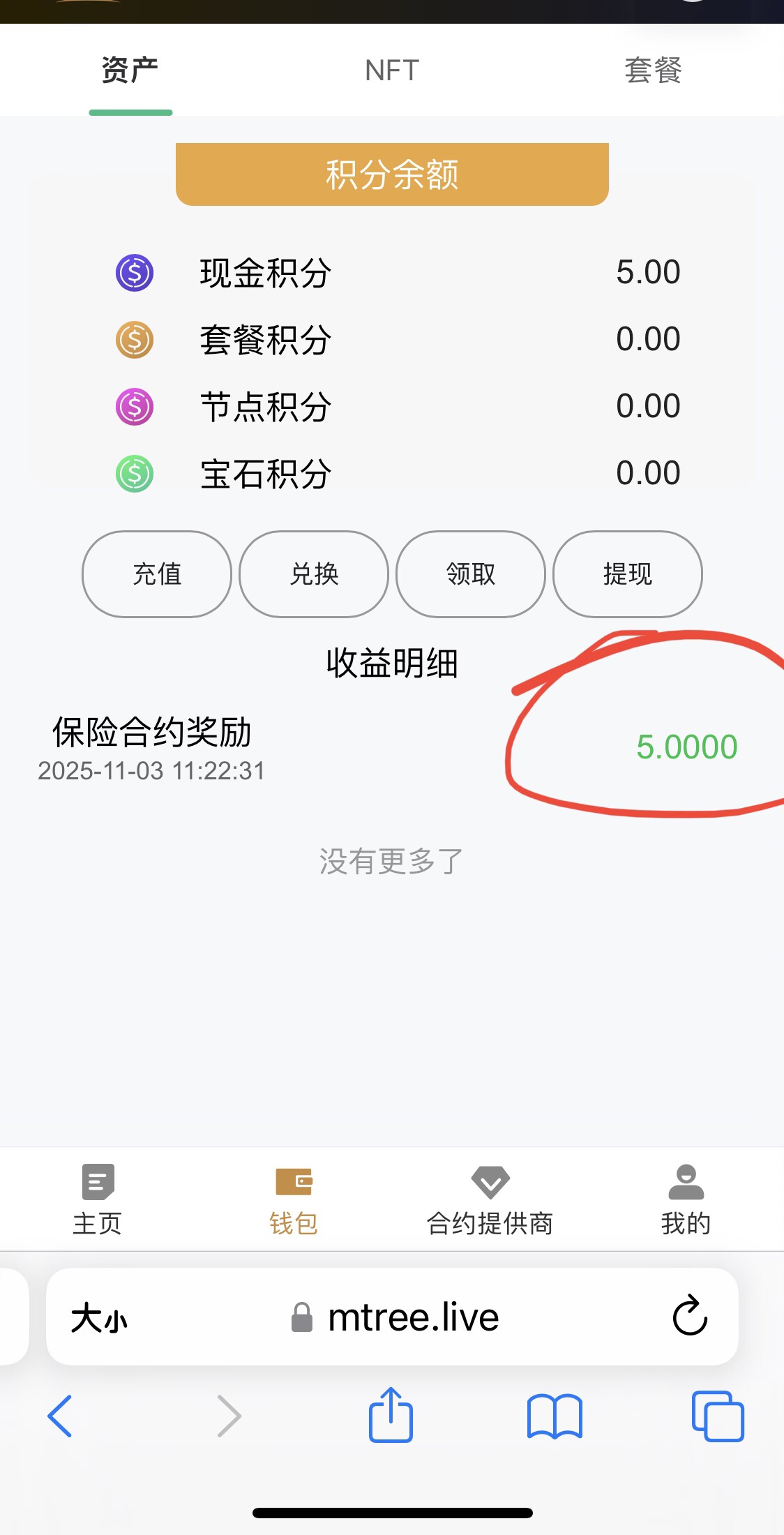Screen dimensions: 784x1535
Task: Withdraw funds with the 提现 button
Action: 628,574
